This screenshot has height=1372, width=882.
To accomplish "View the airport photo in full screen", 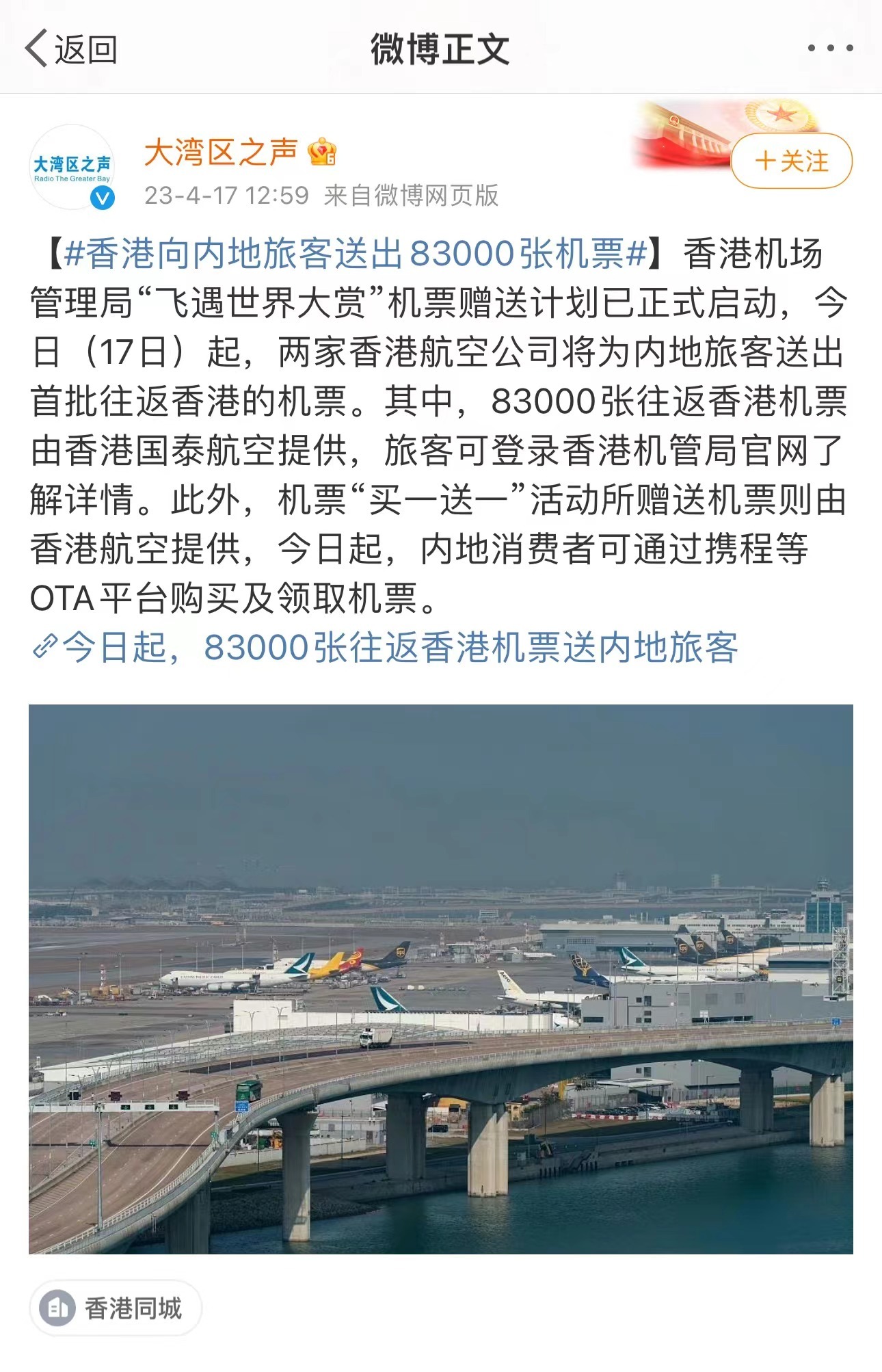I will (441, 979).
